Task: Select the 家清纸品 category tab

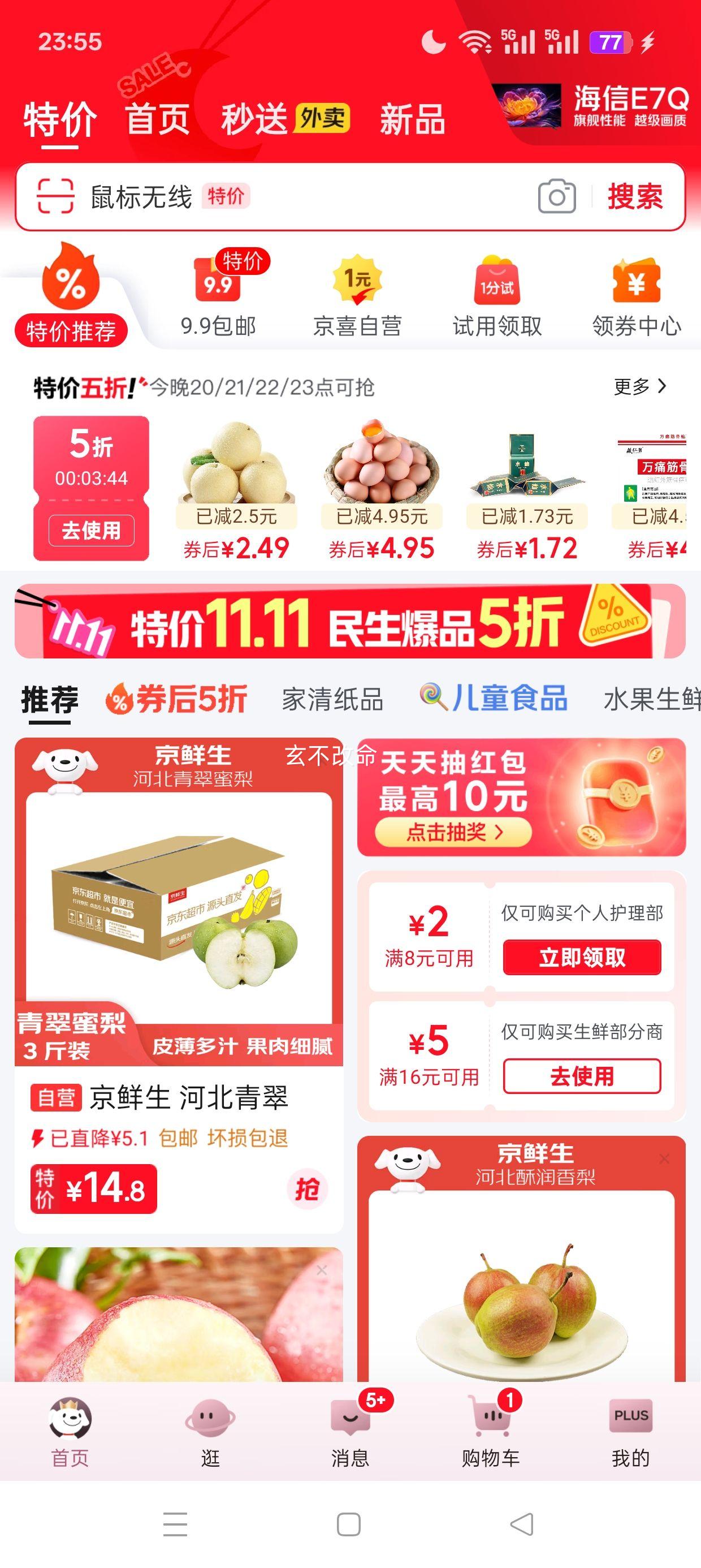Action: point(332,699)
